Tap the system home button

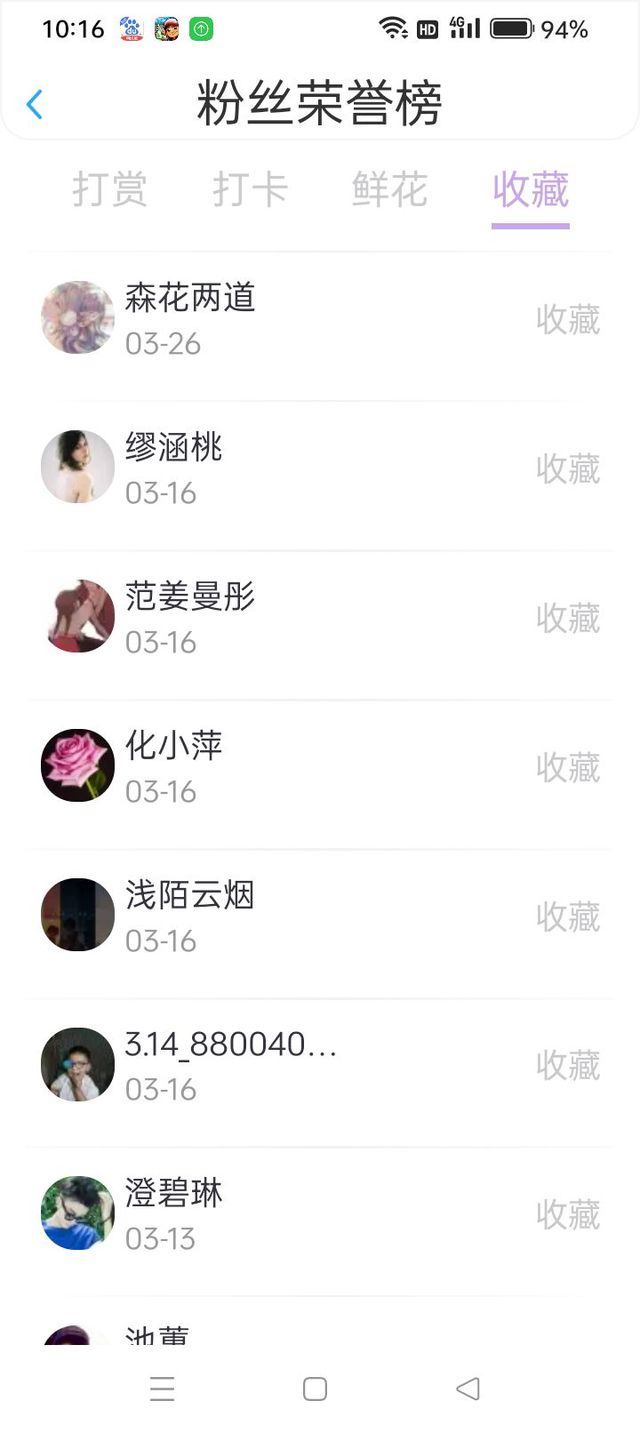315,1389
